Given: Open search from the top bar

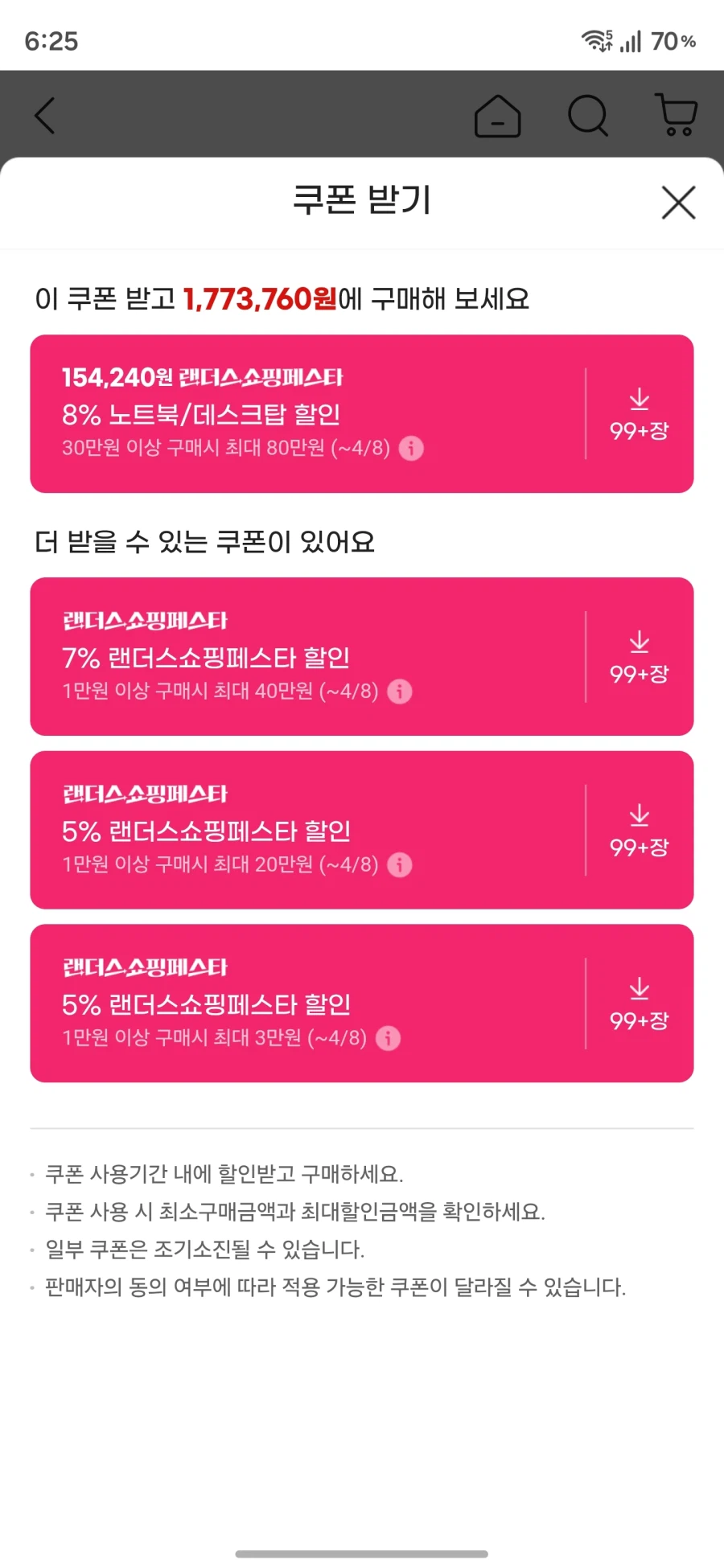Looking at the screenshot, I should pyautogui.click(x=588, y=116).
